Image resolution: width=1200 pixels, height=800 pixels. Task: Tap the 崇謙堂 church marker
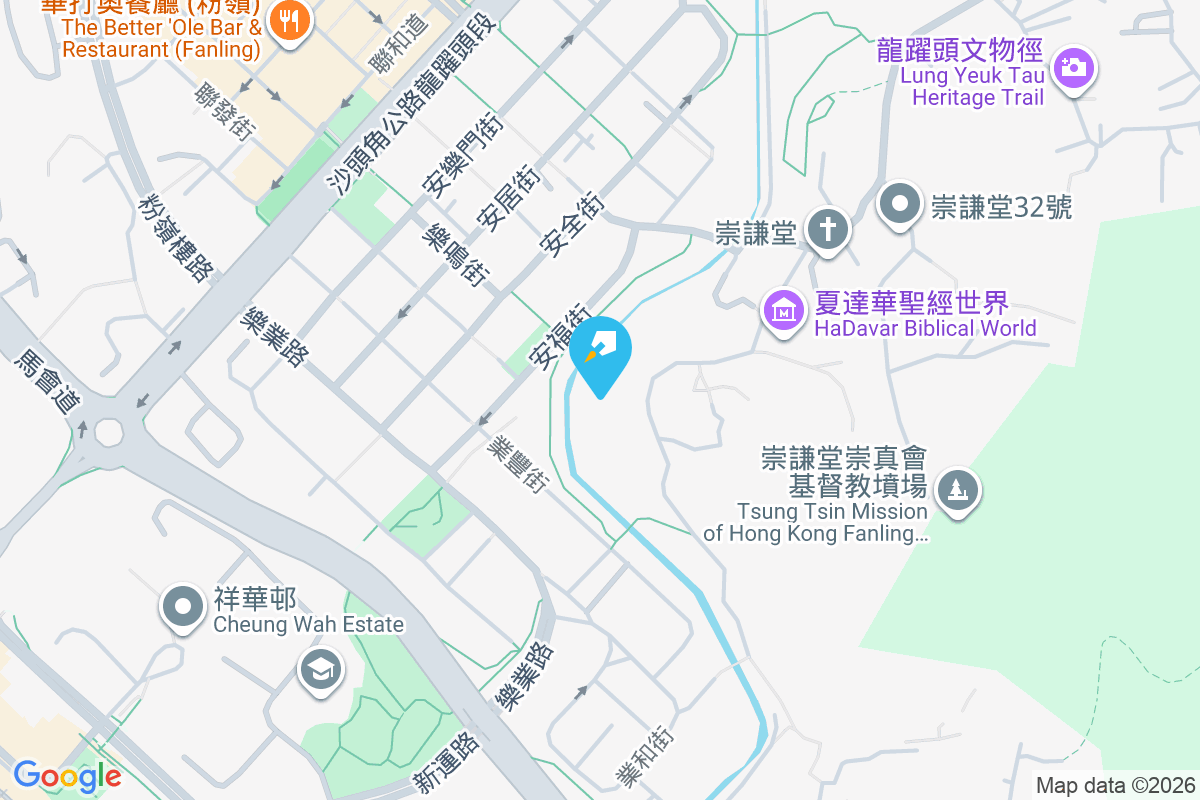[828, 229]
